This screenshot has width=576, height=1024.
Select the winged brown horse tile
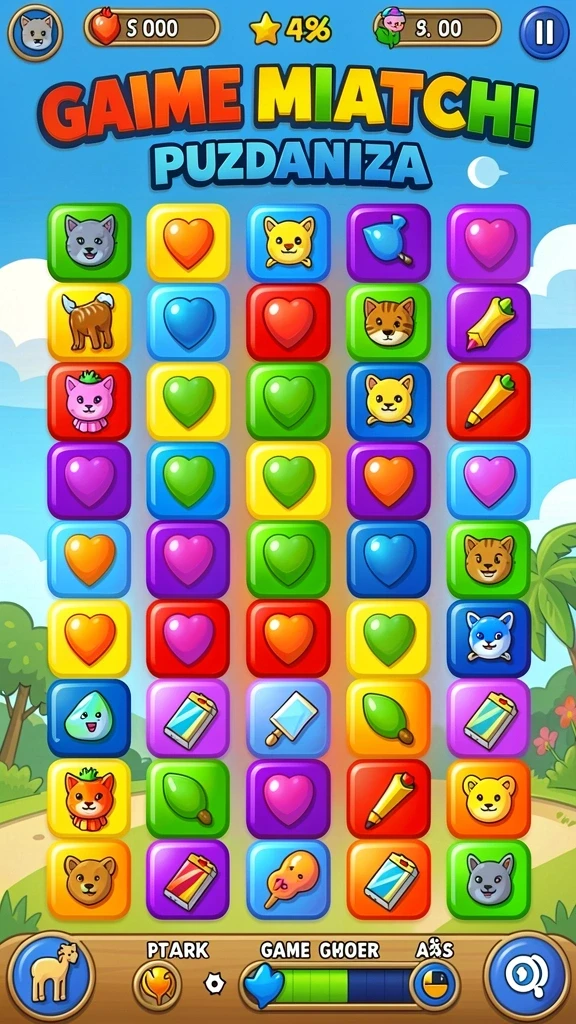pyautogui.click(x=89, y=322)
